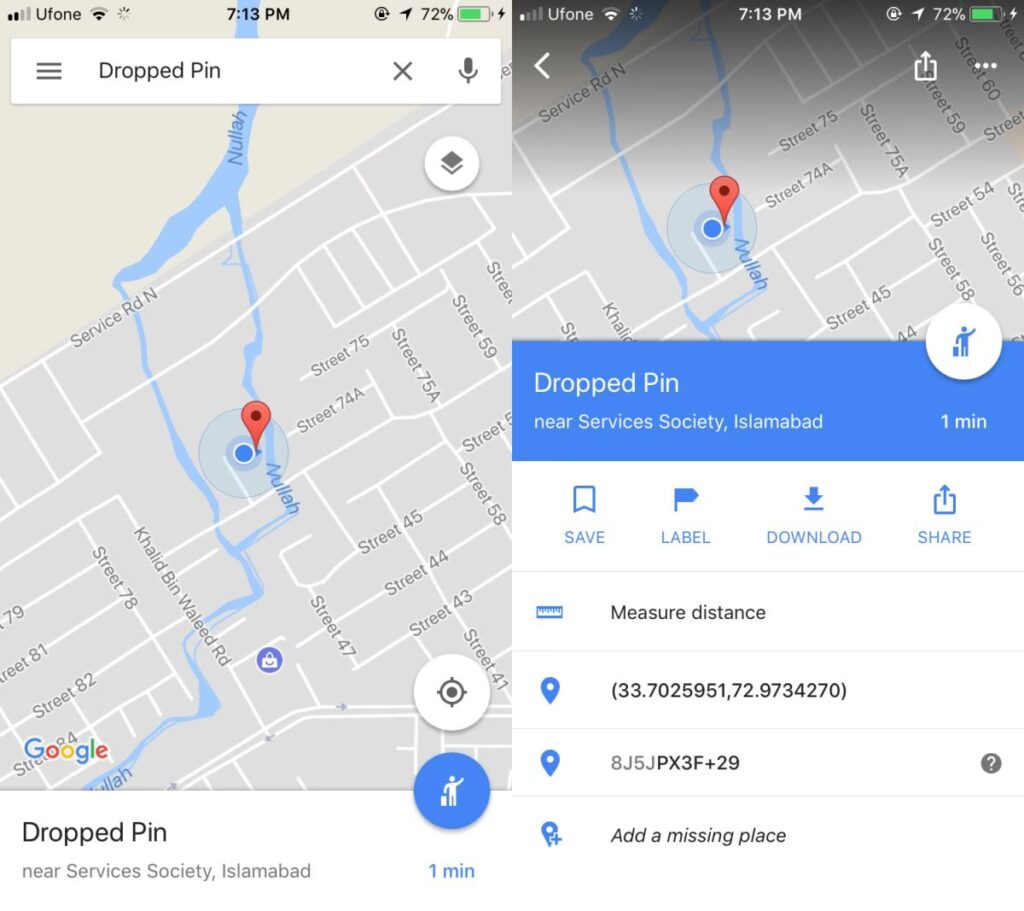
Task: Open the map layers button
Action: coord(452,163)
